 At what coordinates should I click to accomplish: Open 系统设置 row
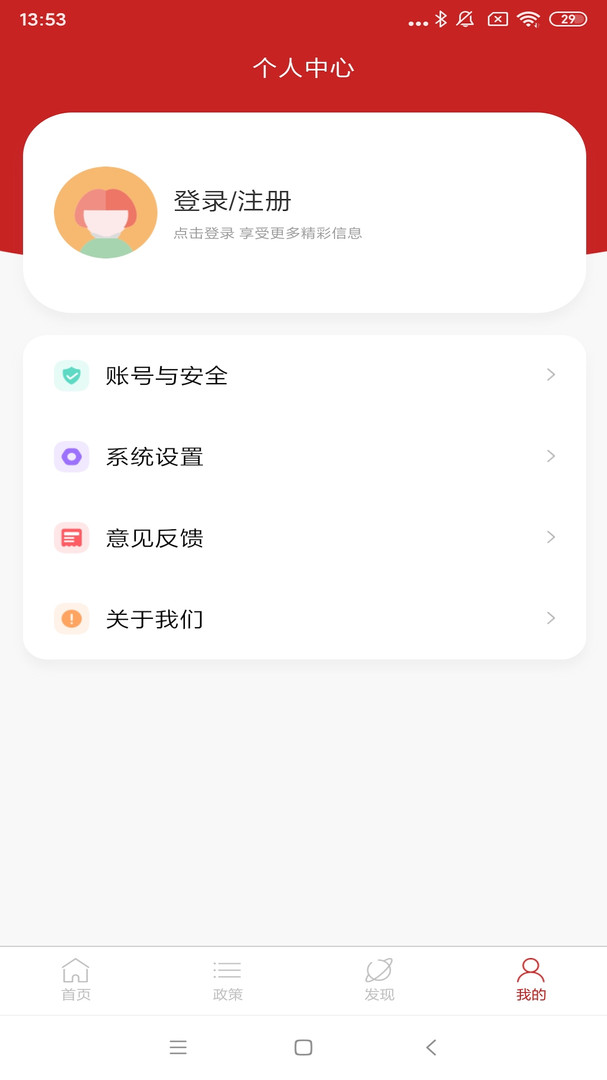(304, 457)
